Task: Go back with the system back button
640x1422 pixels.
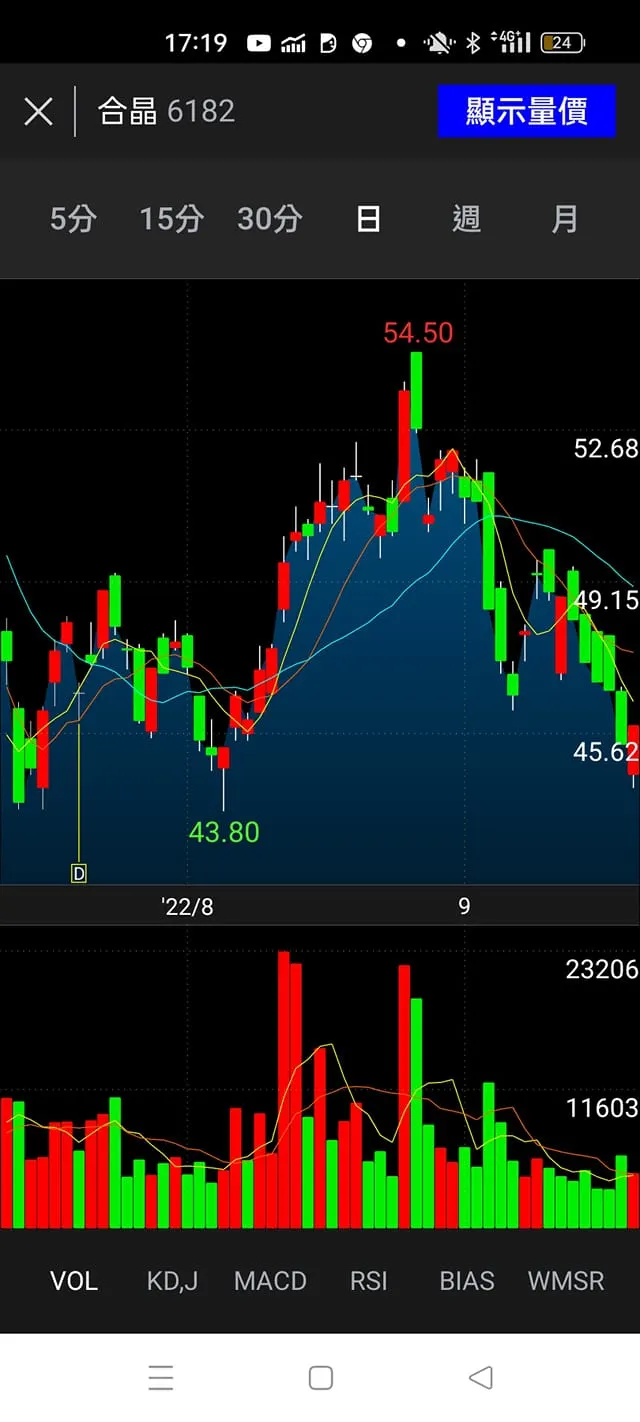Action: [480, 1378]
